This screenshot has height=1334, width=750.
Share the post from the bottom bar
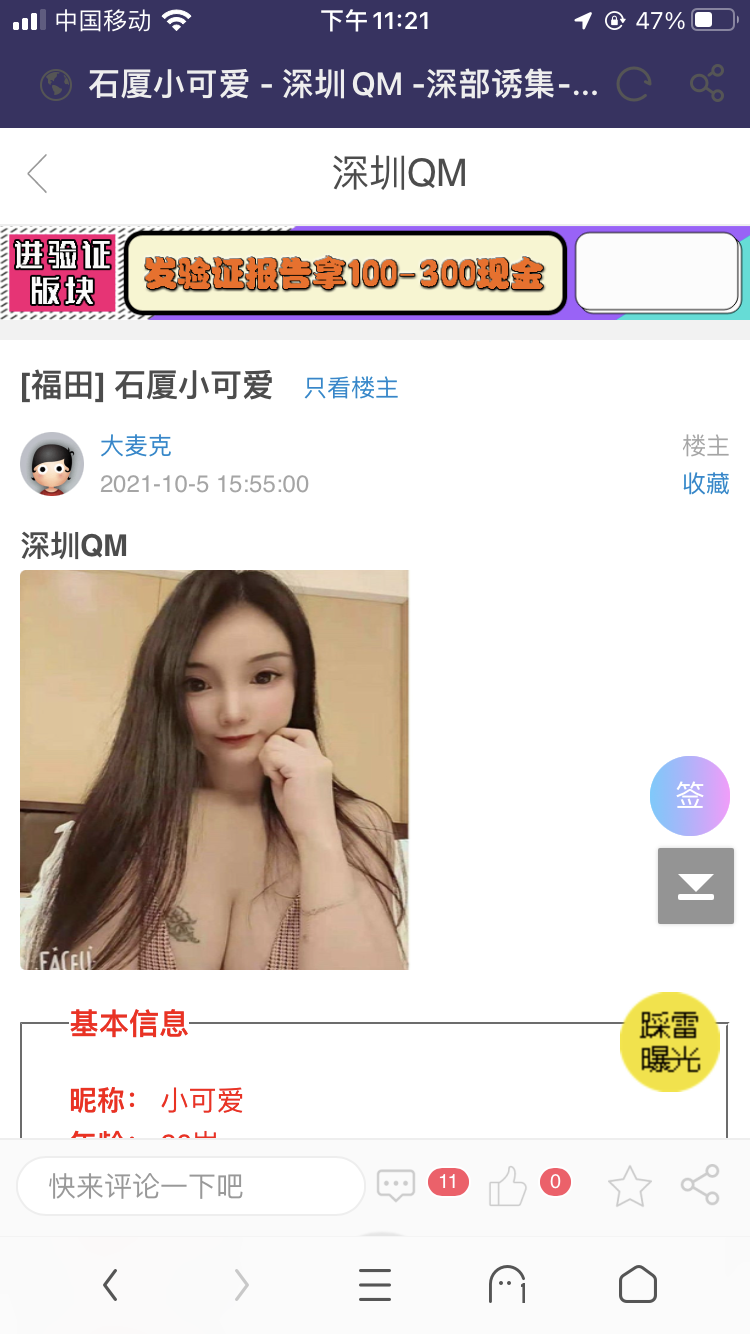point(700,1186)
